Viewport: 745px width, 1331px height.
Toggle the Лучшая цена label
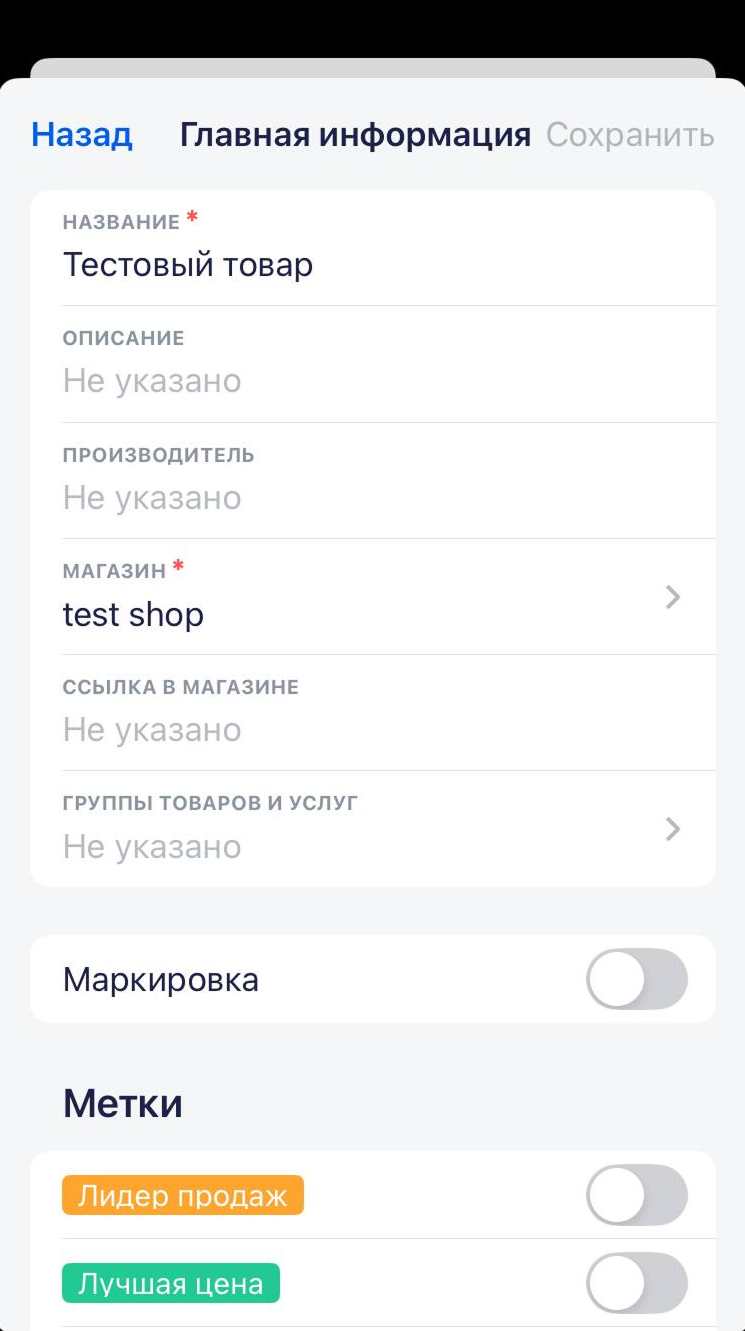636,1283
